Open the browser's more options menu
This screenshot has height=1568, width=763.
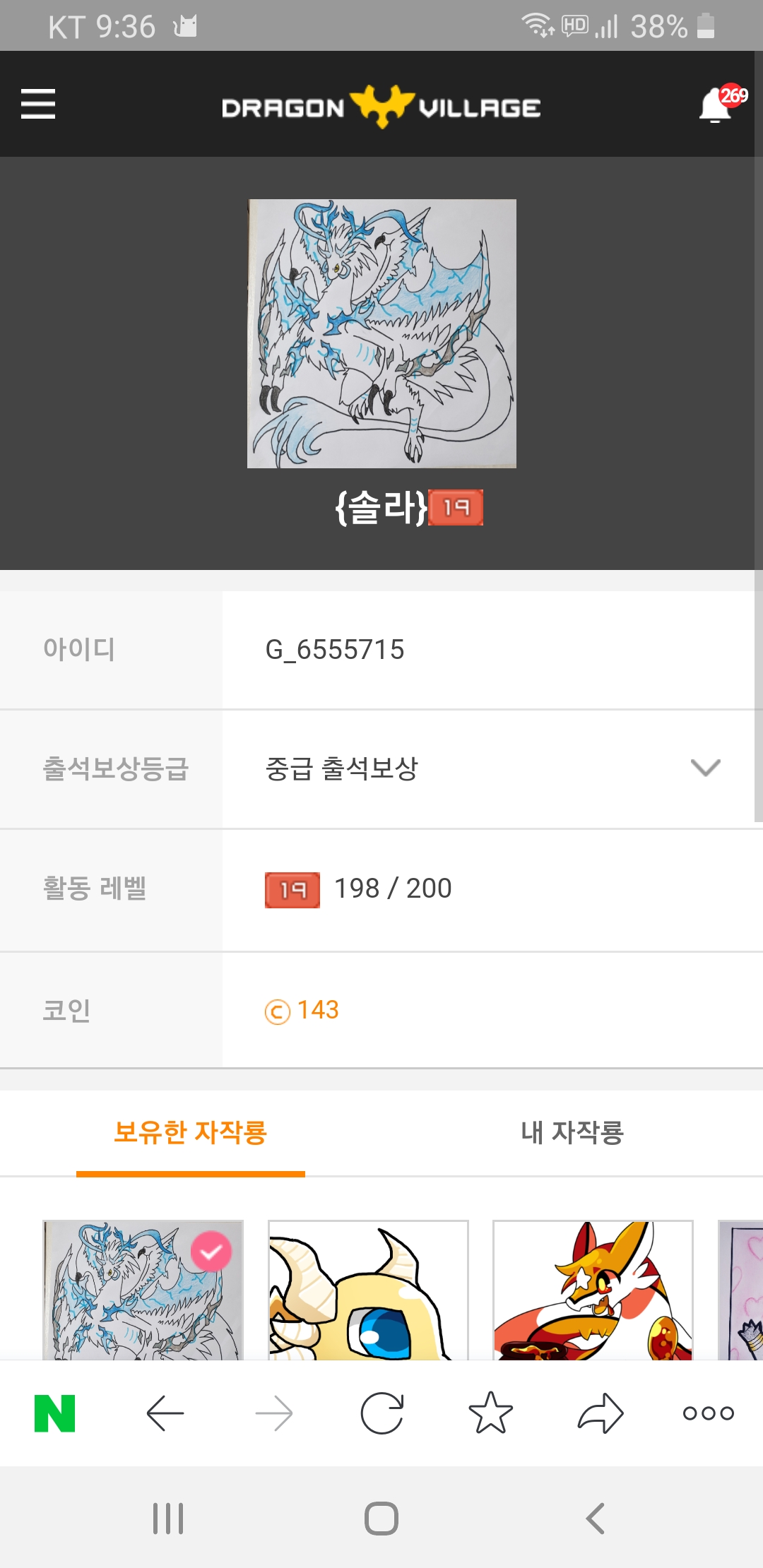[709, 1413]
